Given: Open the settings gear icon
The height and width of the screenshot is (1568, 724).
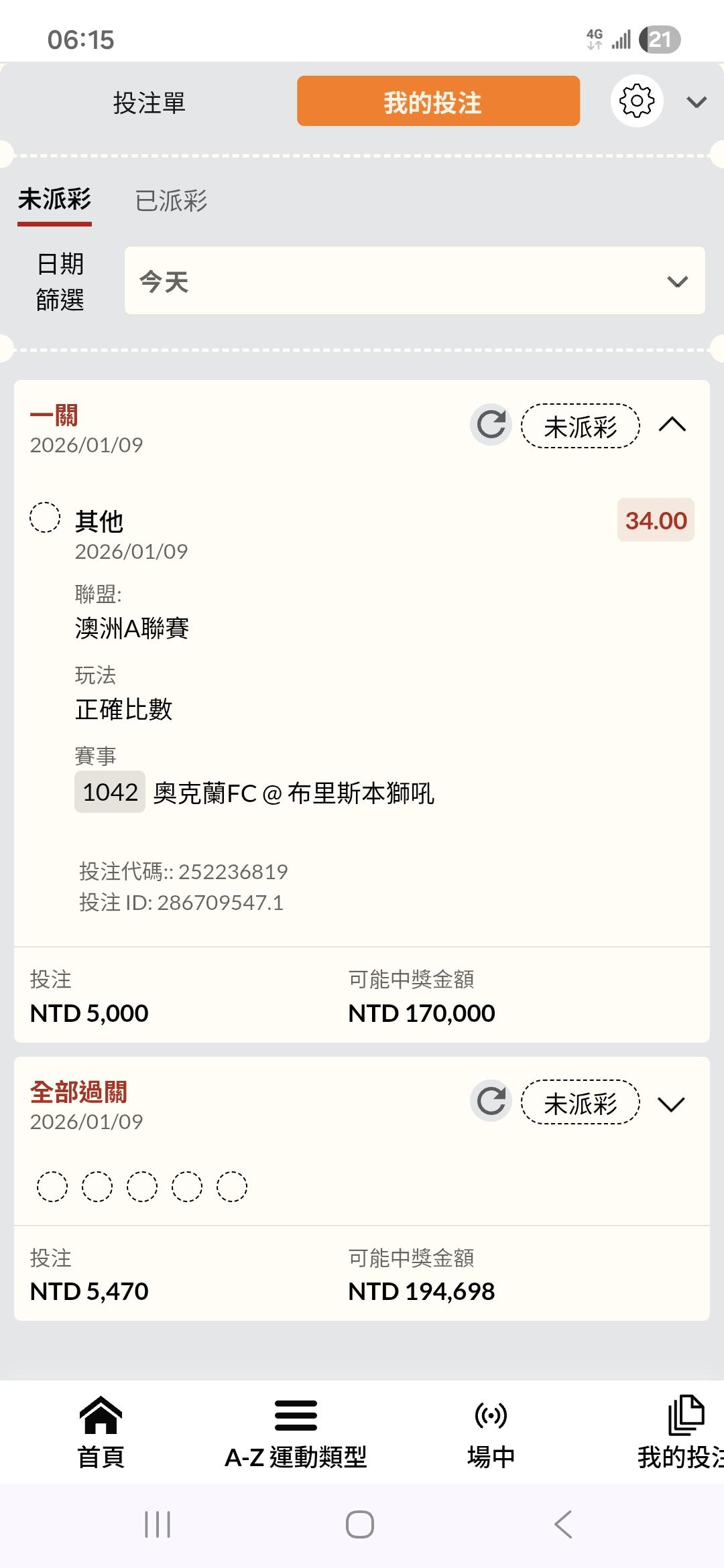Looking at the screenshot, I should coord(636,101).
